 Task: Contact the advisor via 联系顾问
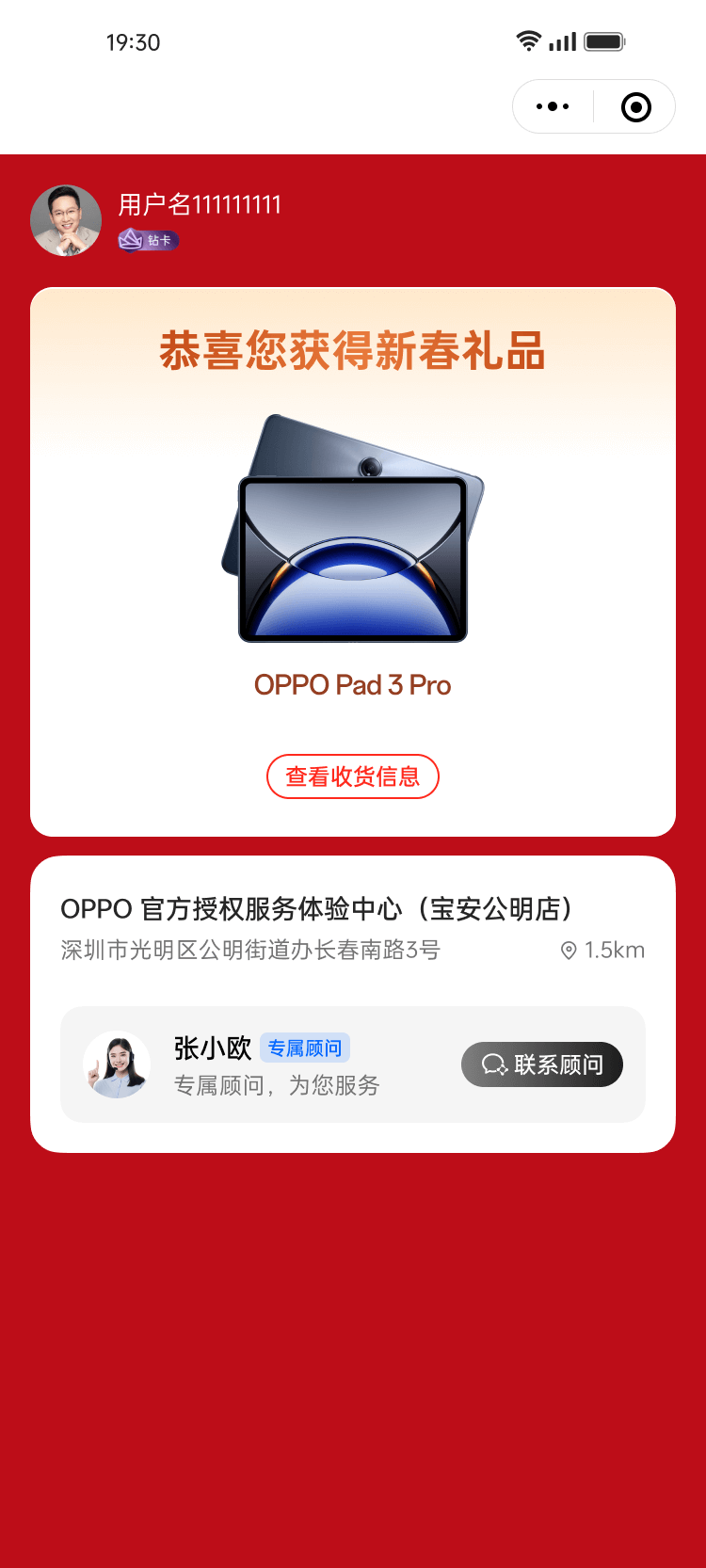point(542,1064)
